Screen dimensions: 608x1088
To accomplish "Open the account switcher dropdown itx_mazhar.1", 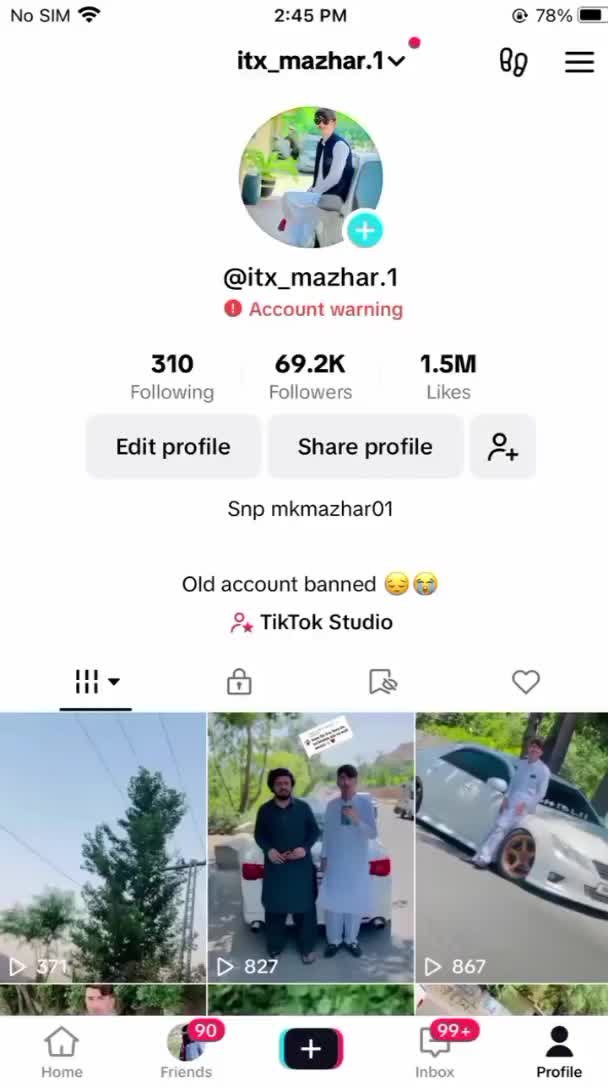I will coord(320,61).
